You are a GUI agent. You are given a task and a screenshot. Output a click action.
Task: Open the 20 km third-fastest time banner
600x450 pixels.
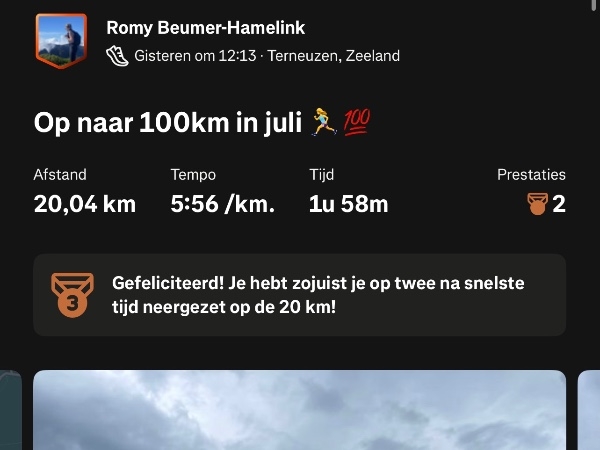click(299, 295)
